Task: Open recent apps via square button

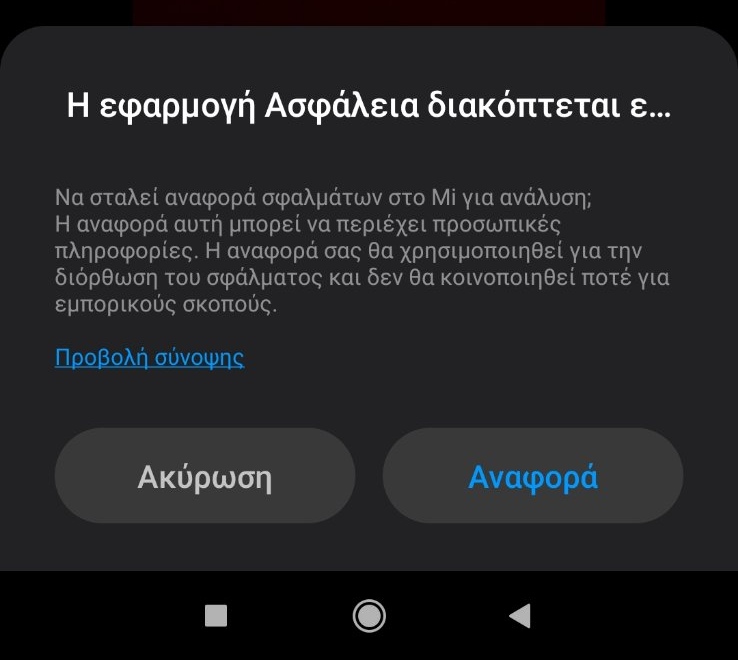Action: [x=216, y=616]
